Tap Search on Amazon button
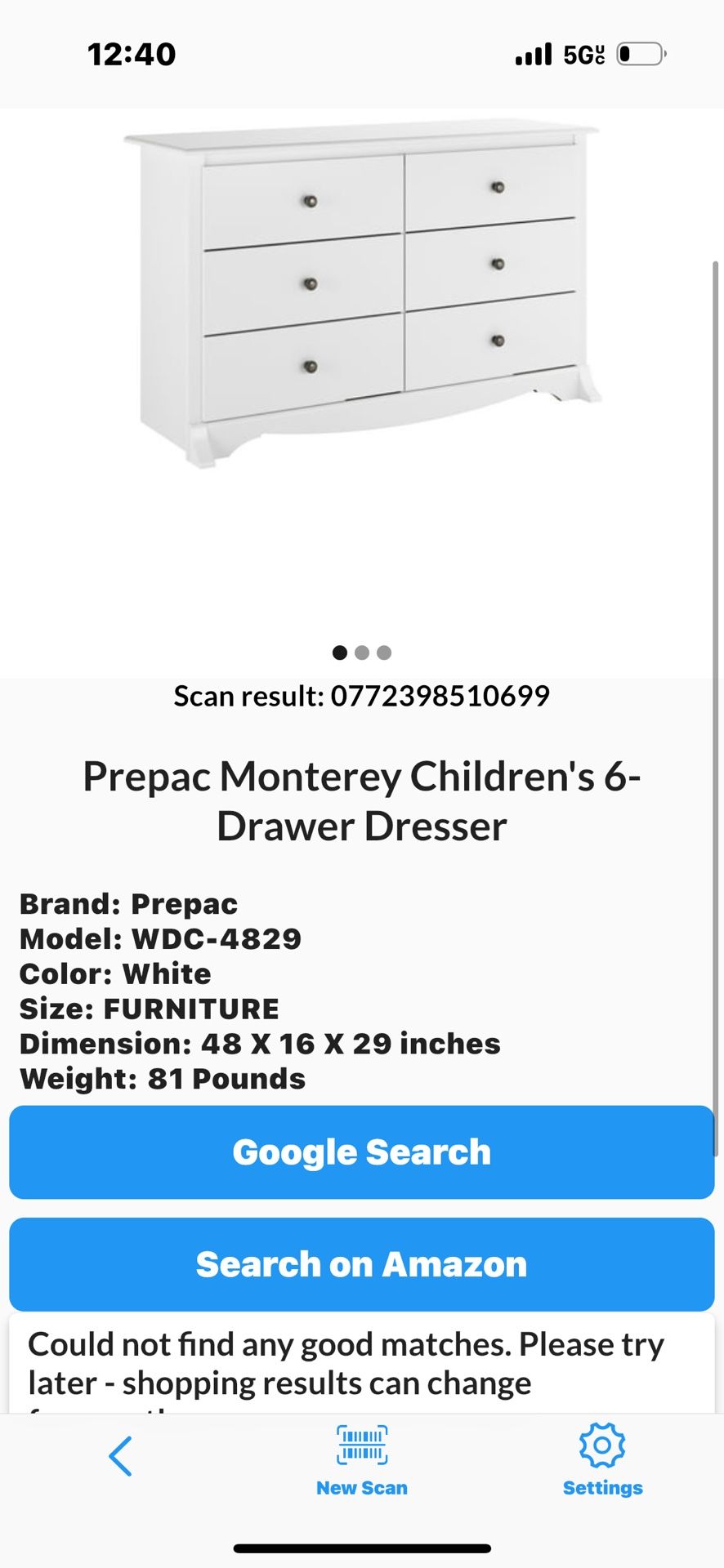Screen dimensions: 724x1568 tap(362, 1264)
